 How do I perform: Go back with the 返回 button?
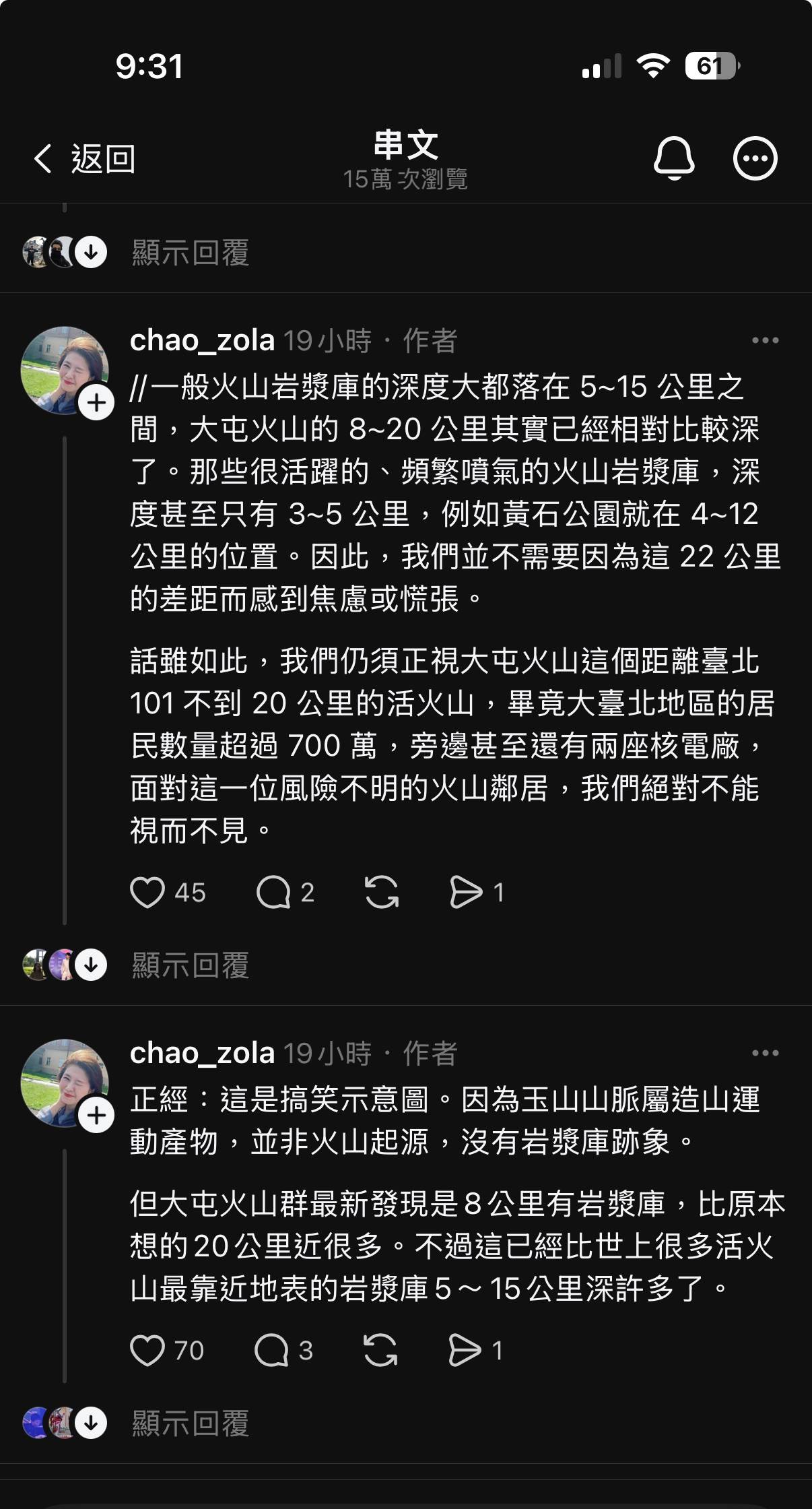(x=85, y=160)
